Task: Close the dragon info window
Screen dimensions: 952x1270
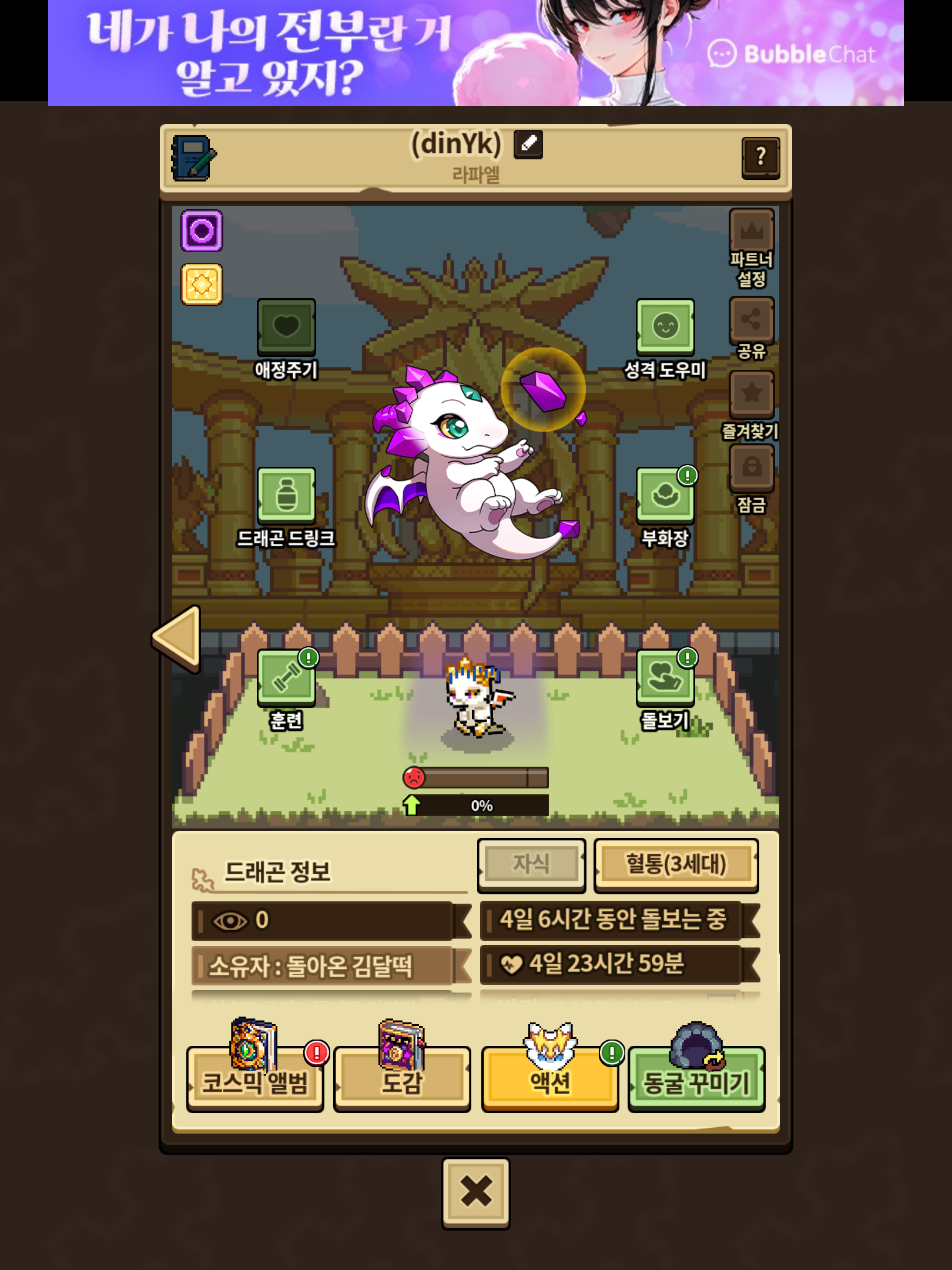Action: (x=476, y=1193)
